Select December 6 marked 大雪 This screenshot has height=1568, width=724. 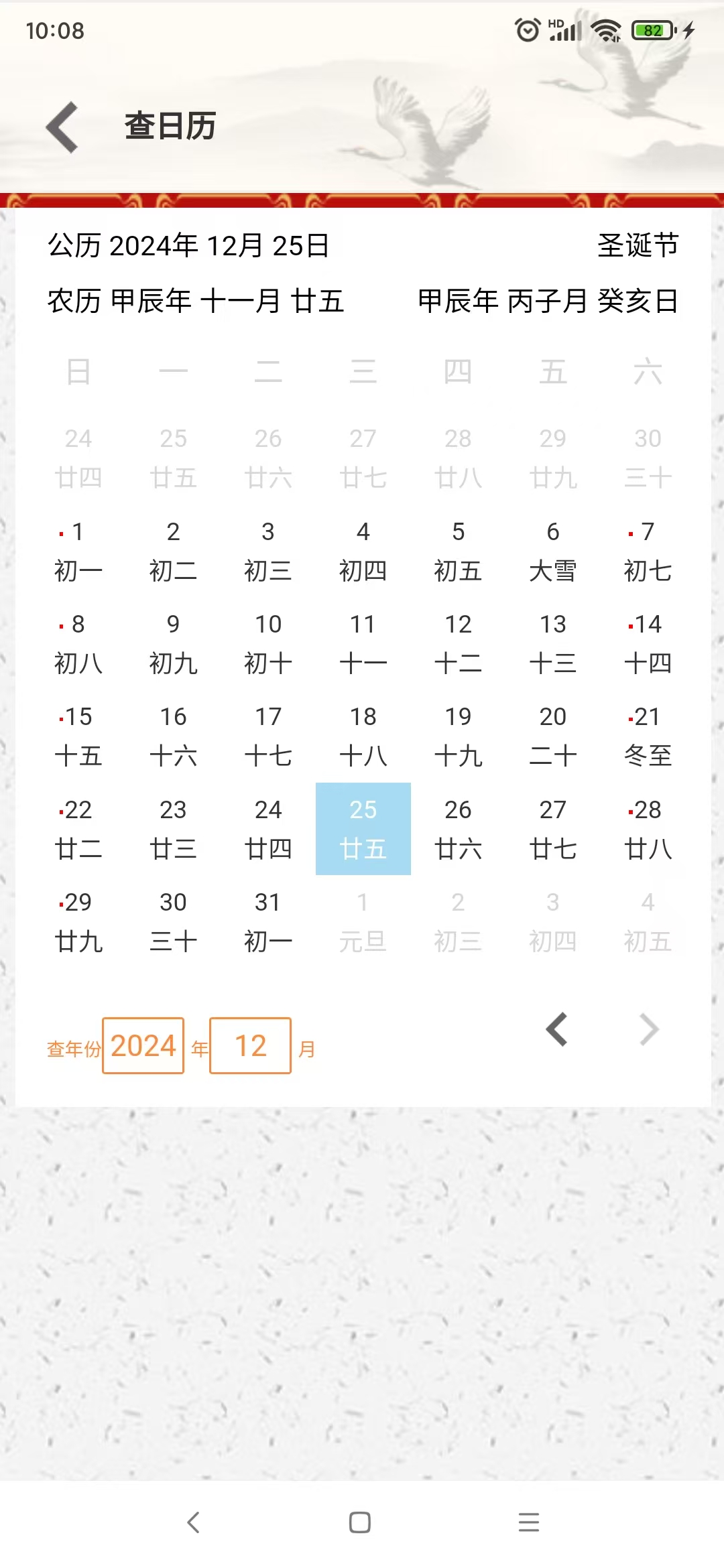click(x=553, y=551)
